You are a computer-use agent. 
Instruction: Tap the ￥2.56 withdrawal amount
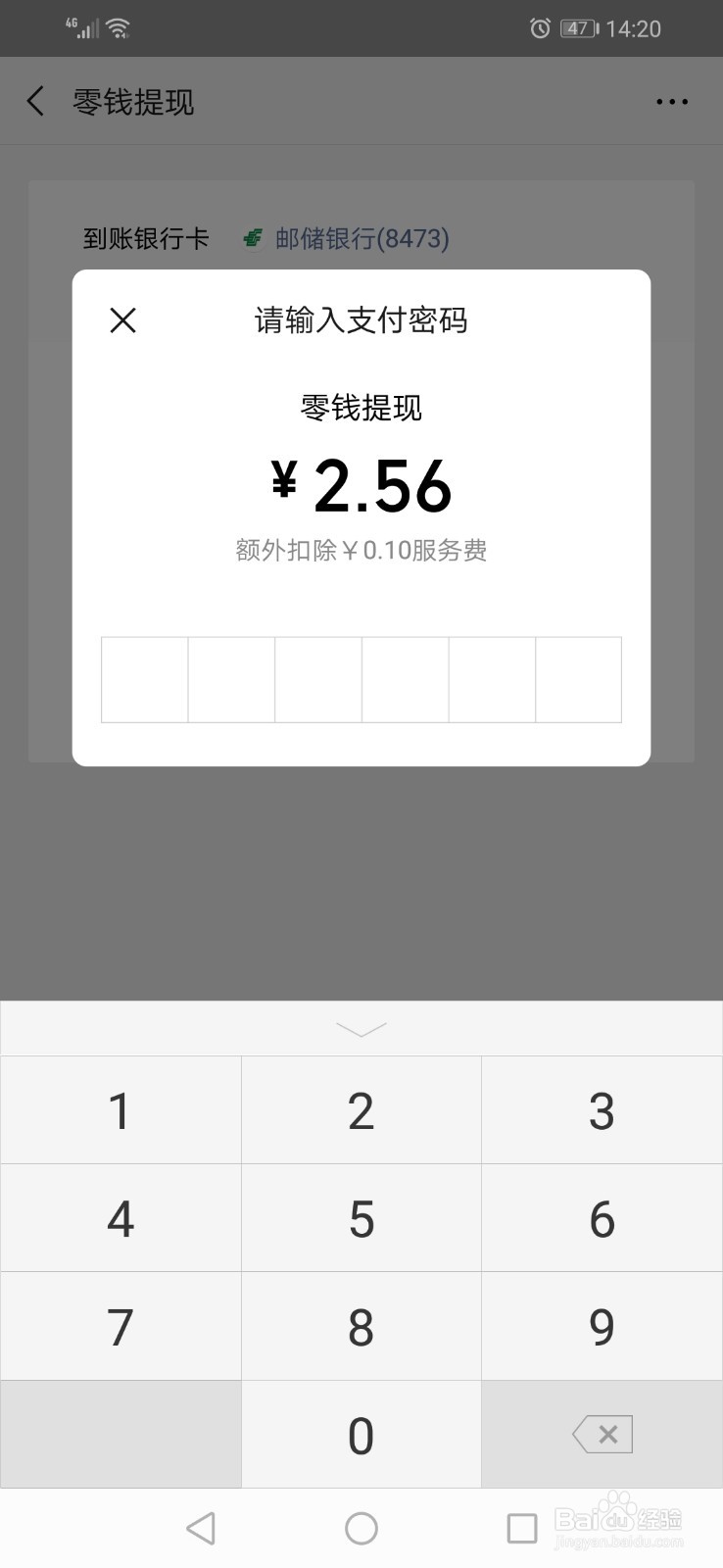pos(361,484)
